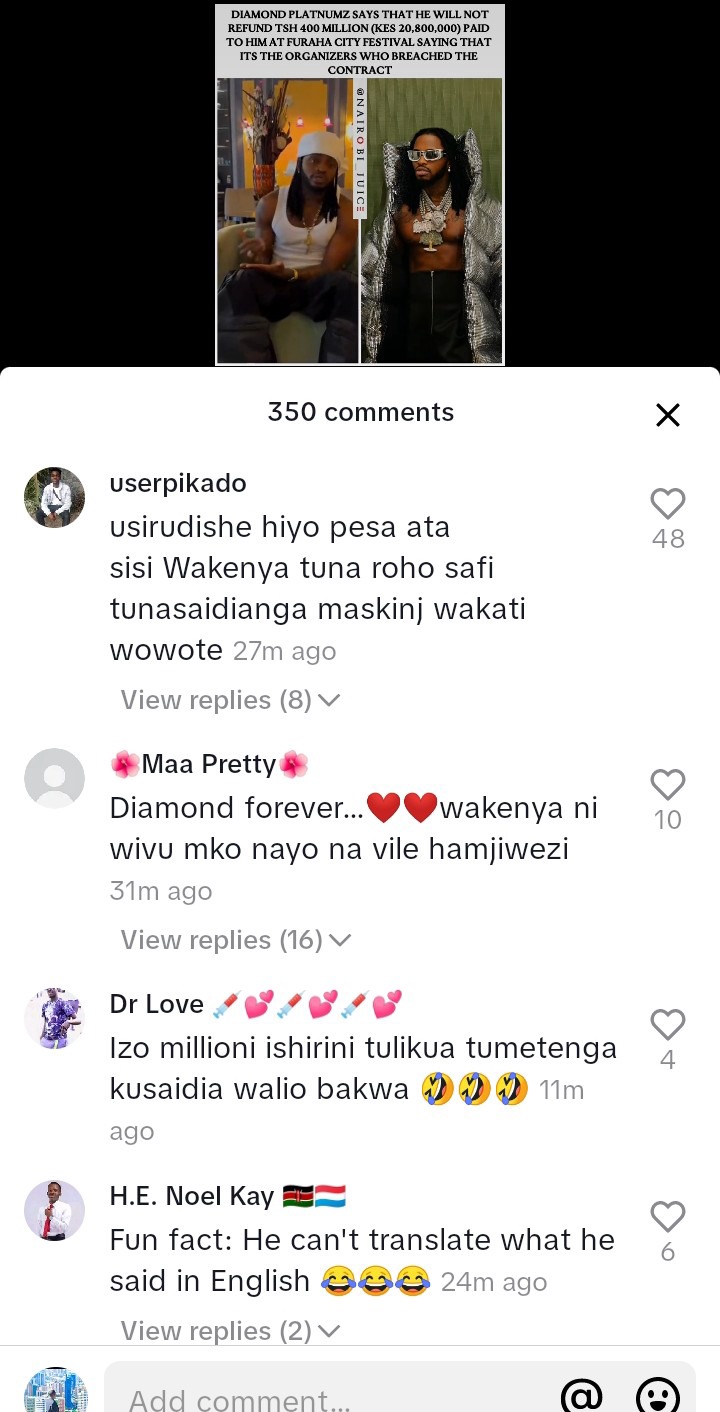Open H.E. Noel Kay's profile picture
This screenshot has height=1412, width=720.
54,1210
